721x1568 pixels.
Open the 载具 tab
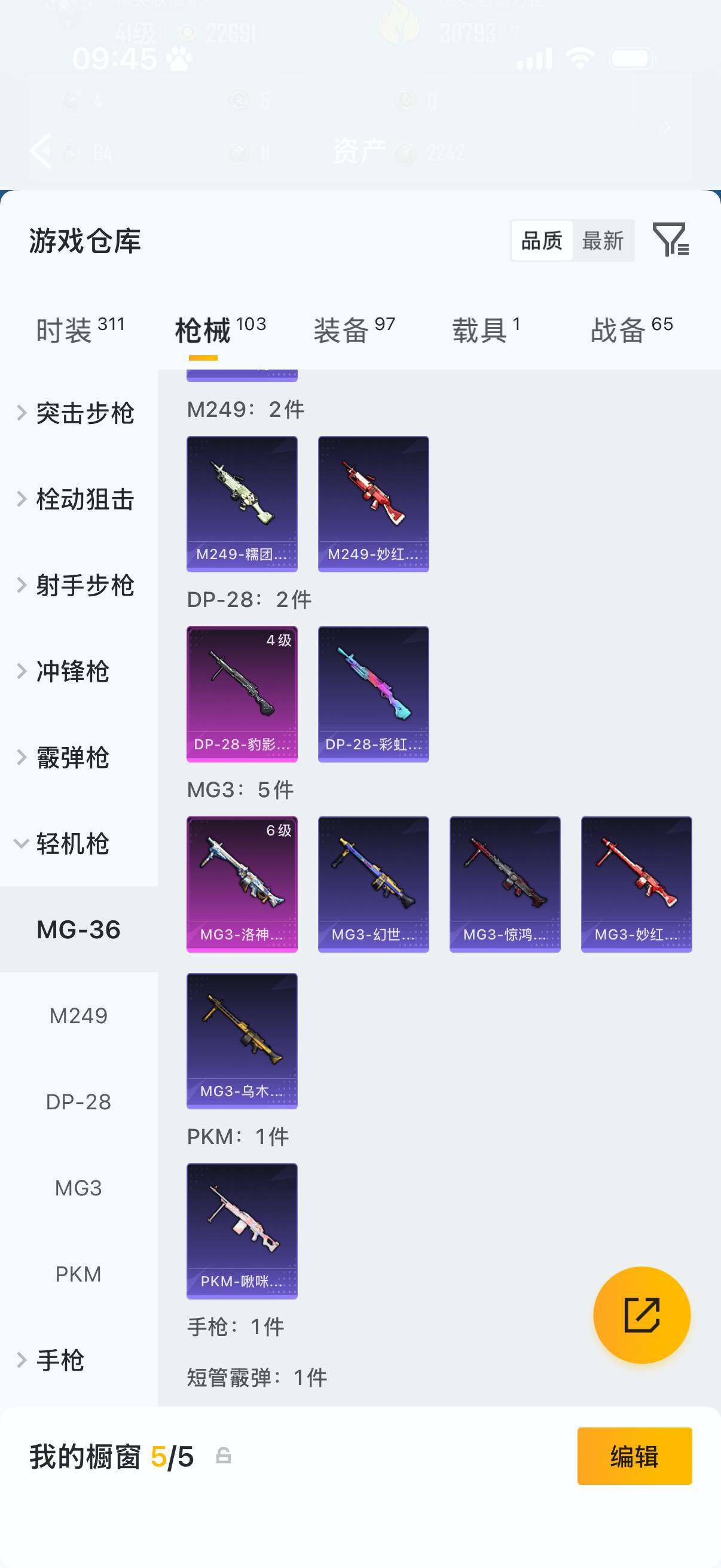point(485,330)
